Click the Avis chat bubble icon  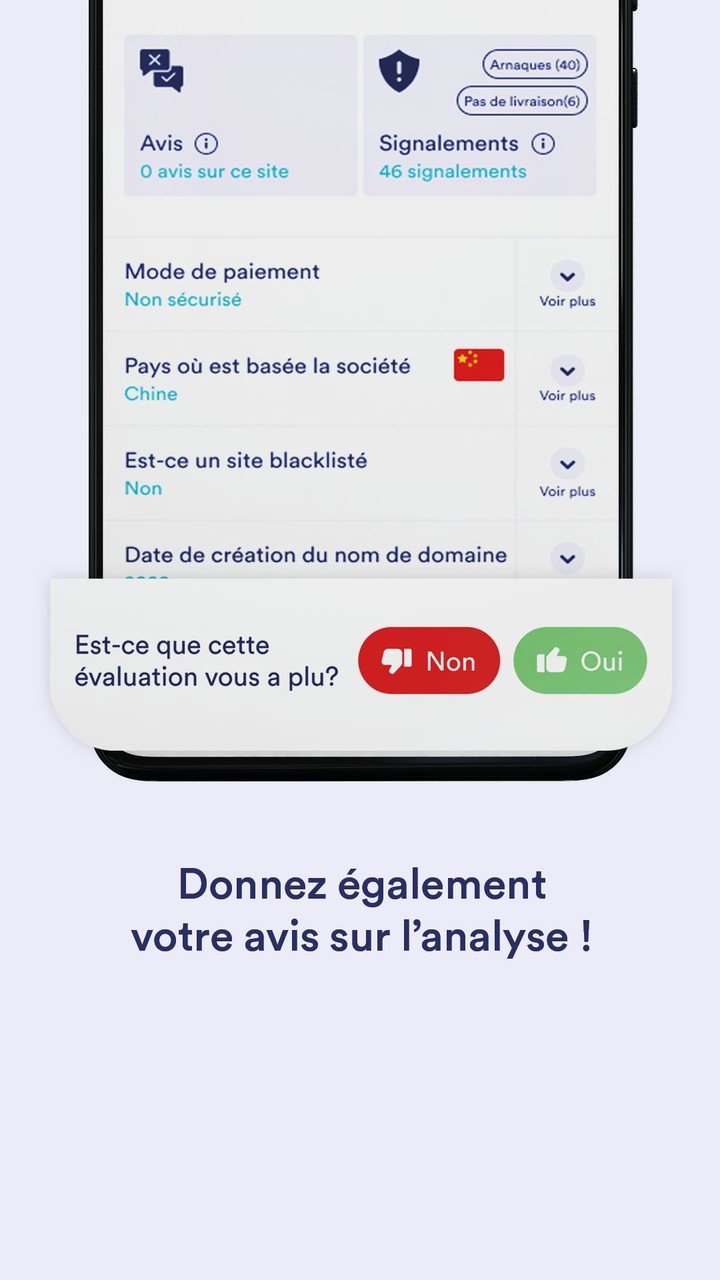161,74
